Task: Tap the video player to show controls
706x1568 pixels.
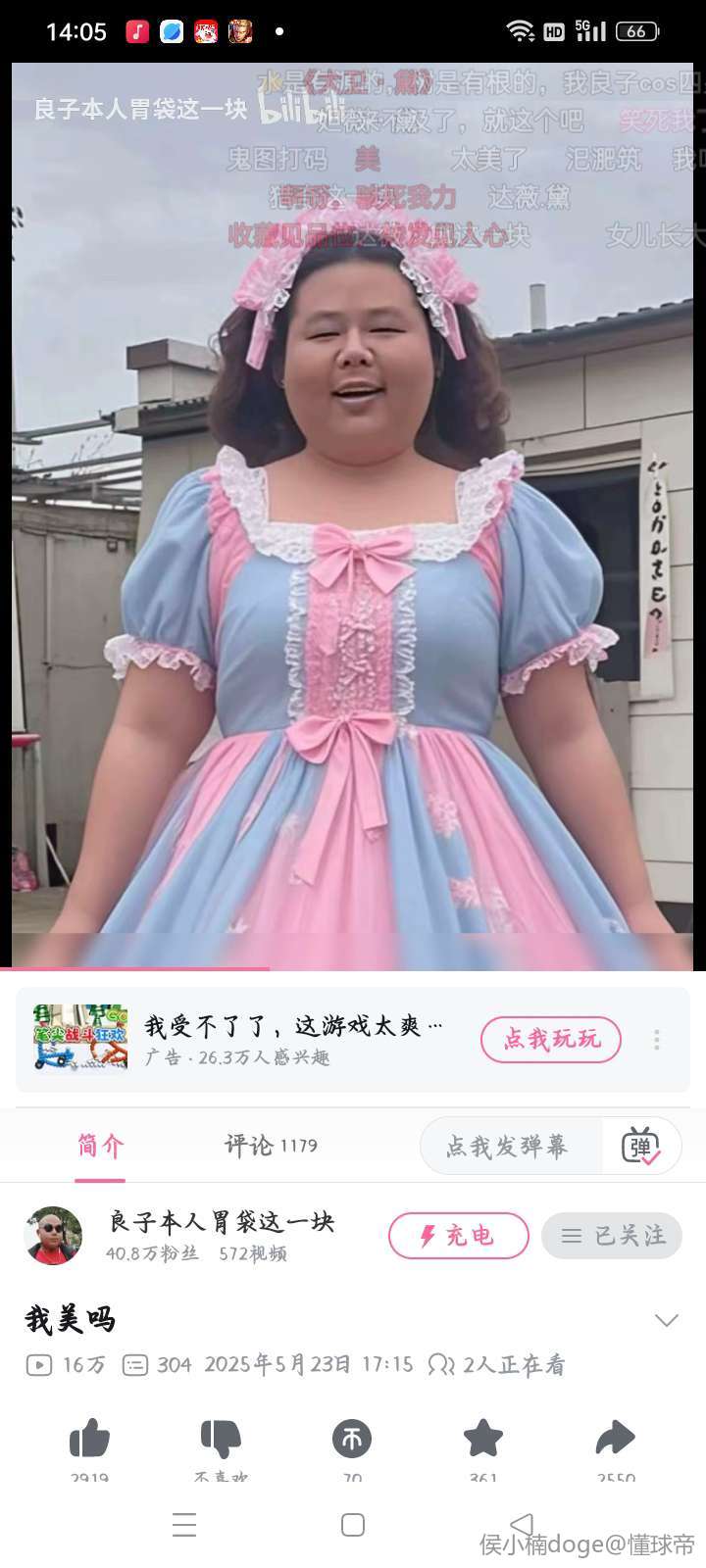Action: (353, 588)
